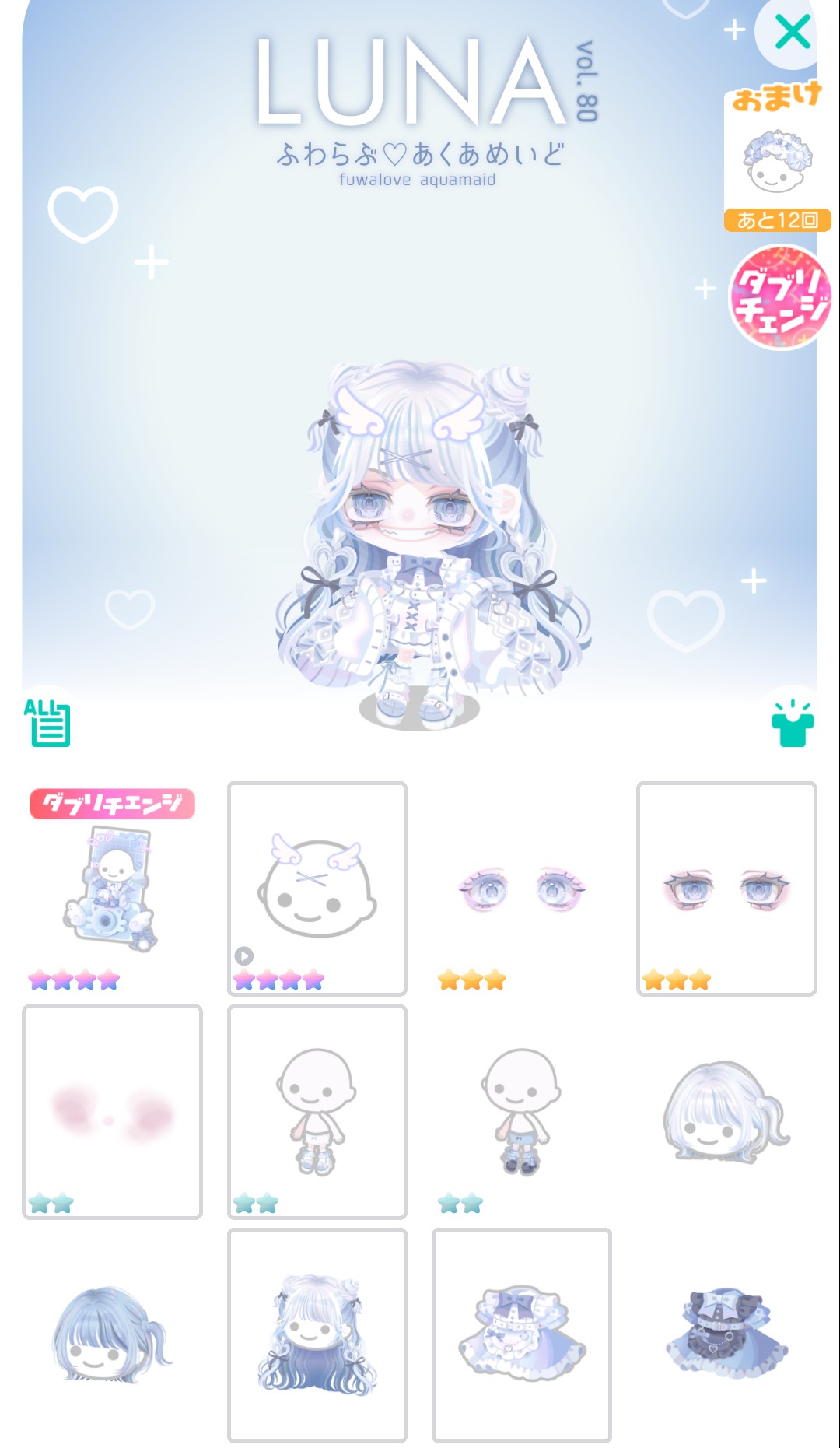Select the dark blue boots item
The width and height of the screenshot is (840, 1448).
(521, 1111)
